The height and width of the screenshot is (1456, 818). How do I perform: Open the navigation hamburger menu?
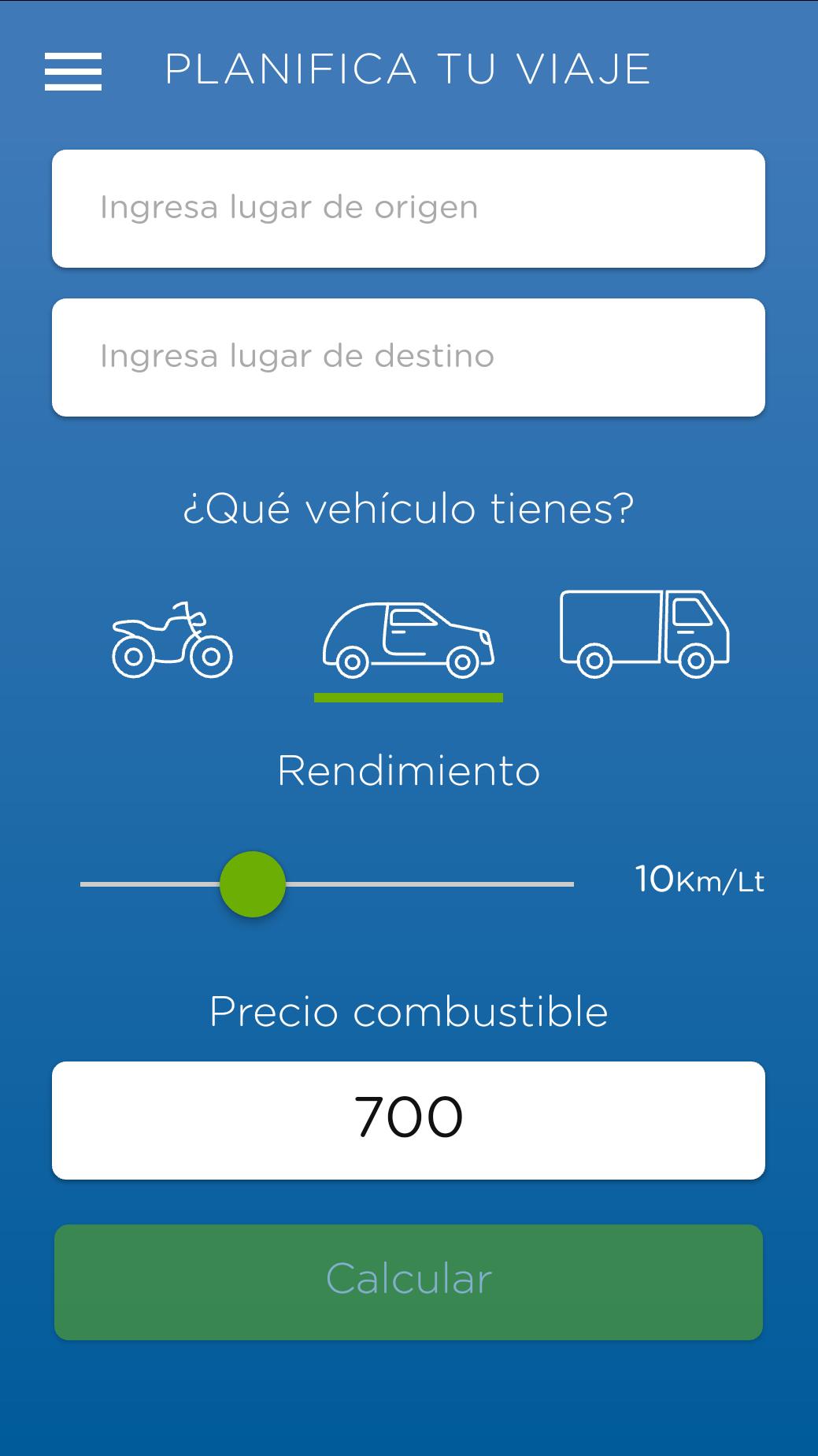point(72,71)
